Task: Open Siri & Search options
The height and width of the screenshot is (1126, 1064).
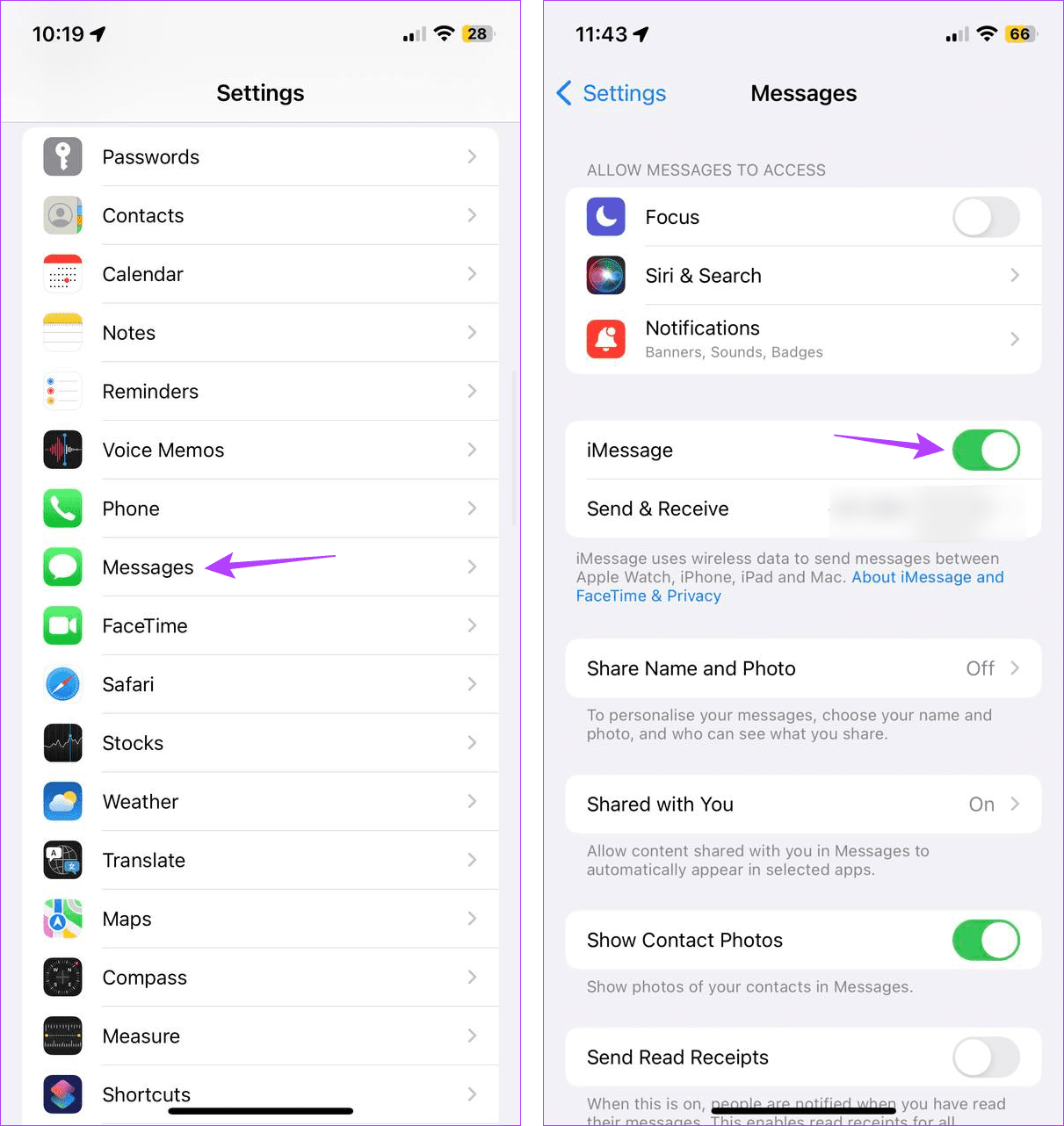Action: coord(803,276)
